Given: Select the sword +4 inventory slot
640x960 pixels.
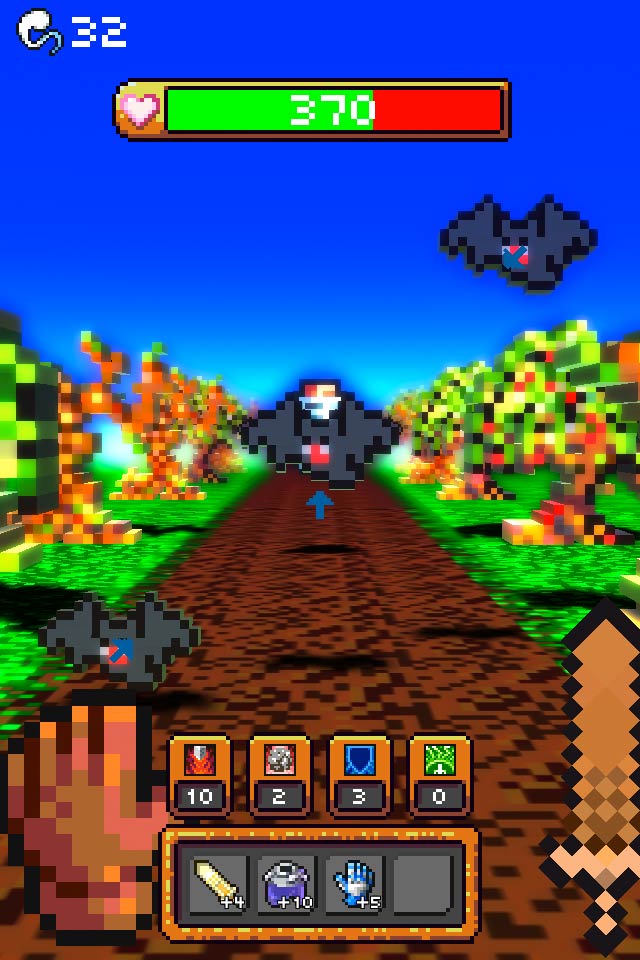Looking at the screenshot, I should coord(219,884).
